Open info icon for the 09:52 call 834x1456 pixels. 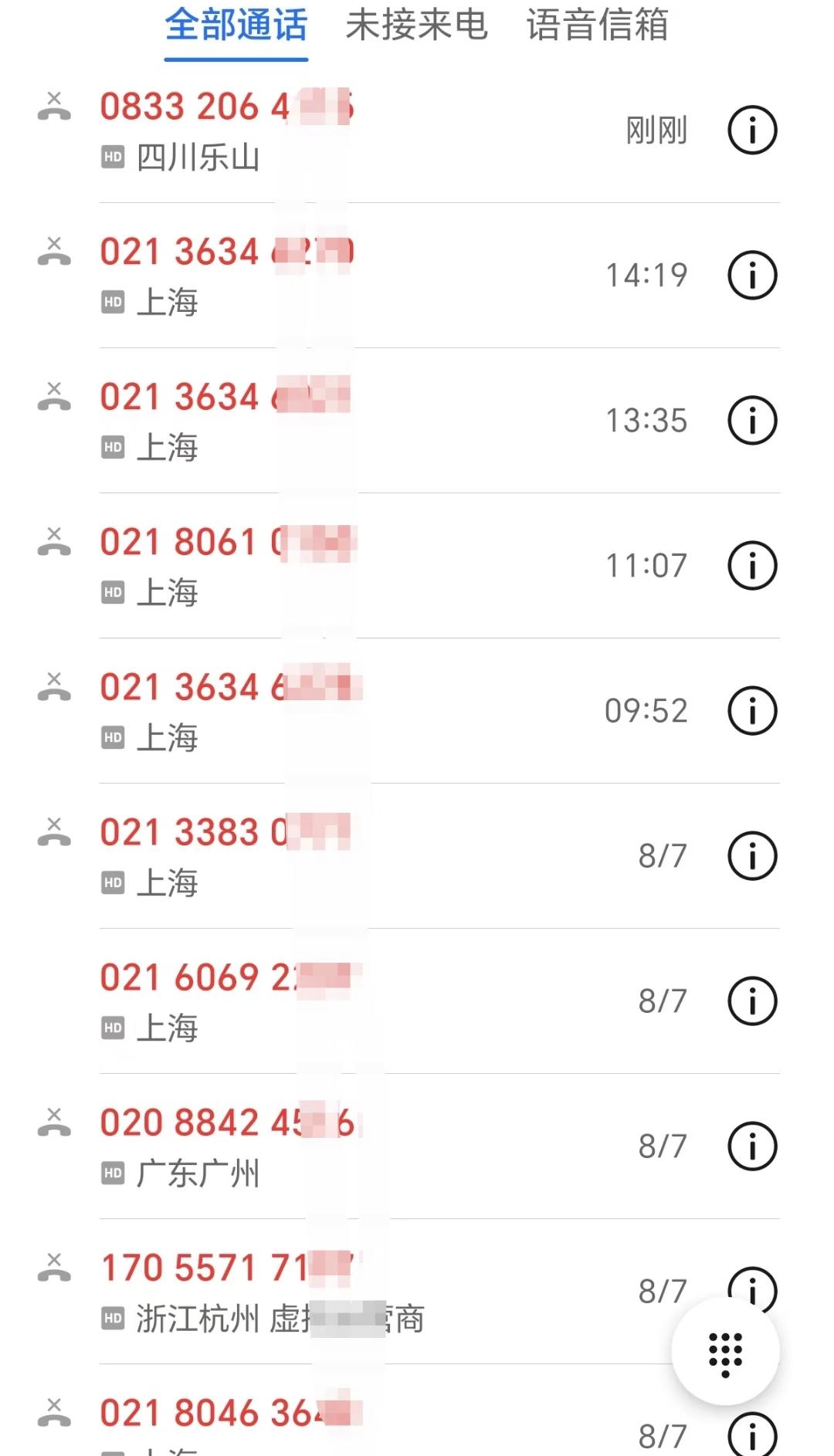tap(752, 710)
